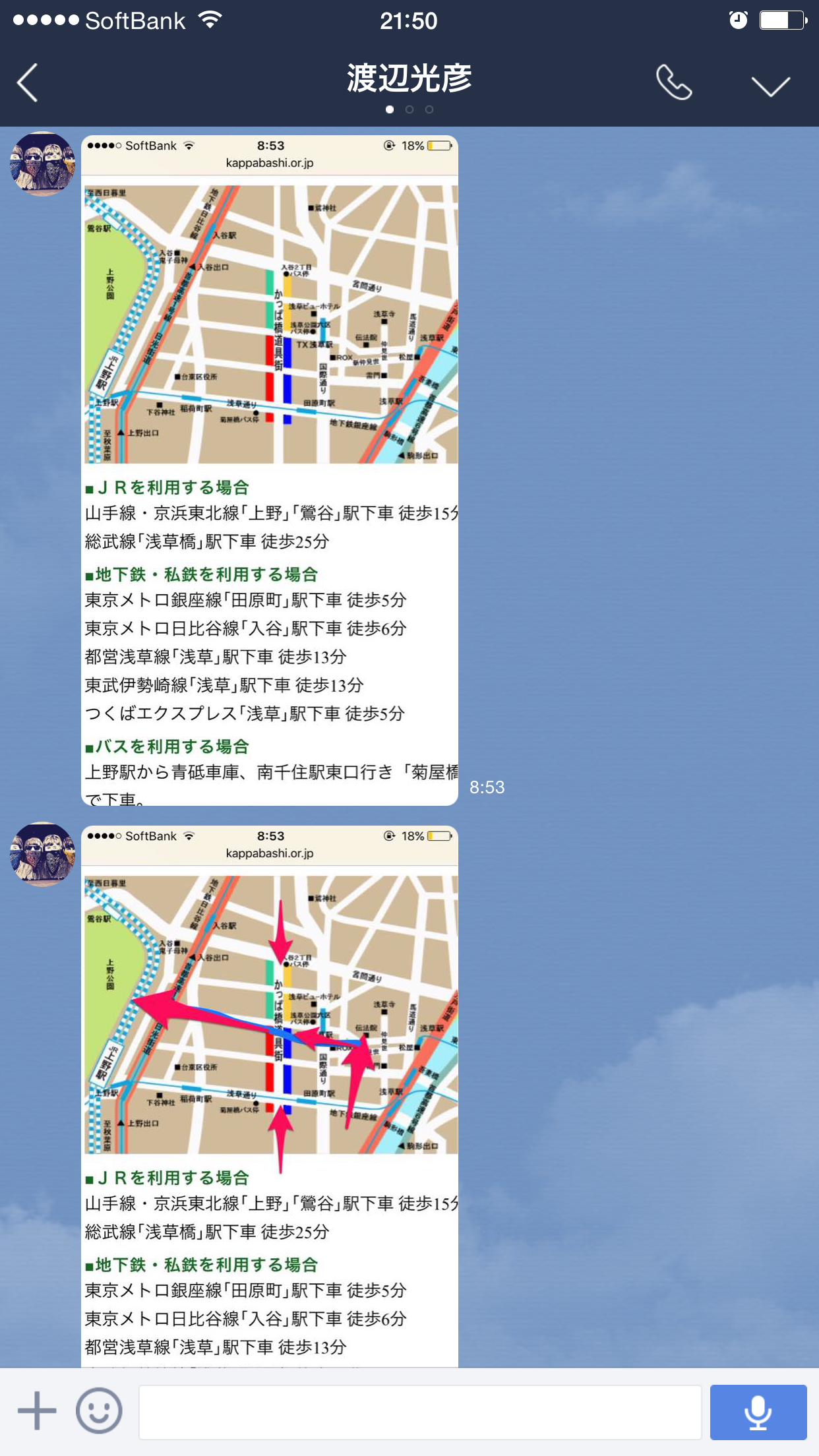
Task: Record a voice message with the microphone
Action: click(x=758, y=1412)
